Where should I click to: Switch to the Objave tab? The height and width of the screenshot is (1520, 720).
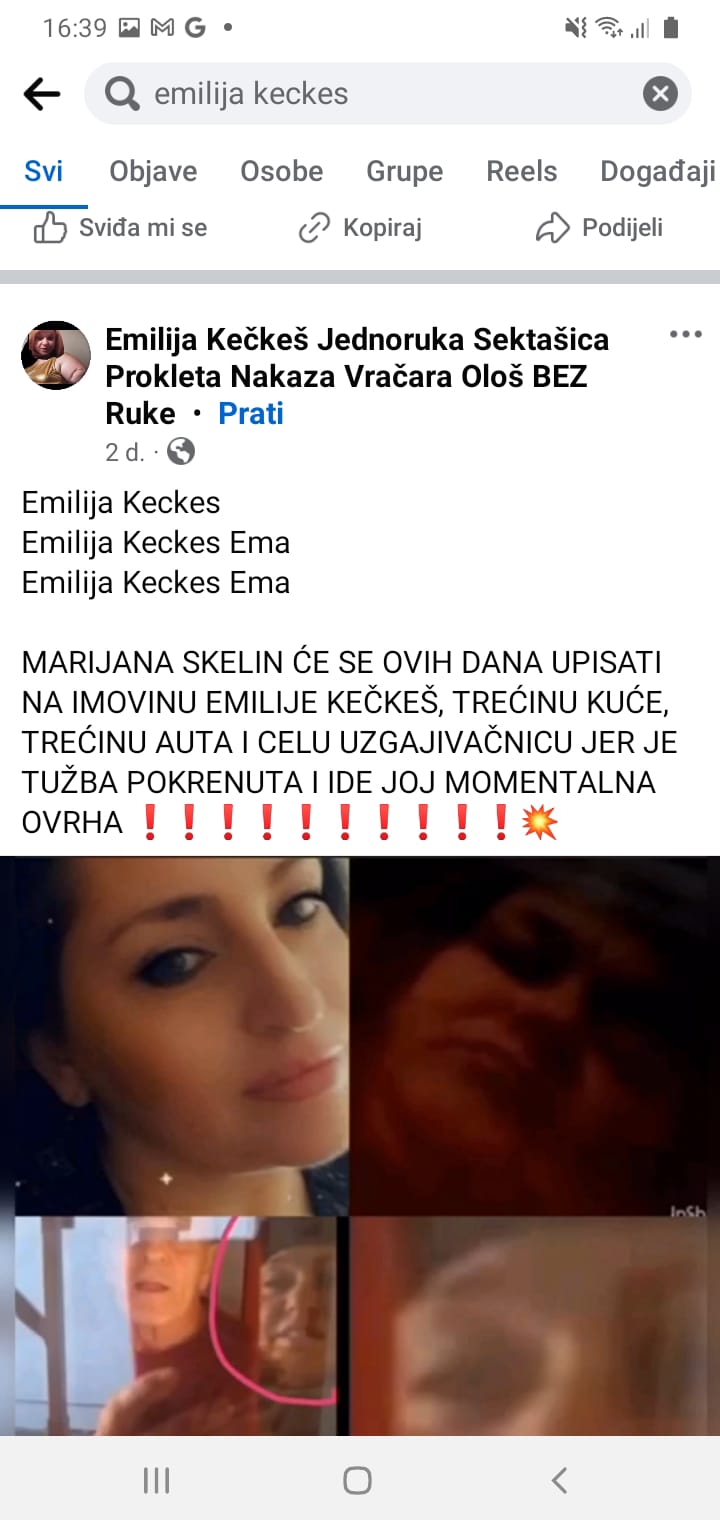click(153, 171)
